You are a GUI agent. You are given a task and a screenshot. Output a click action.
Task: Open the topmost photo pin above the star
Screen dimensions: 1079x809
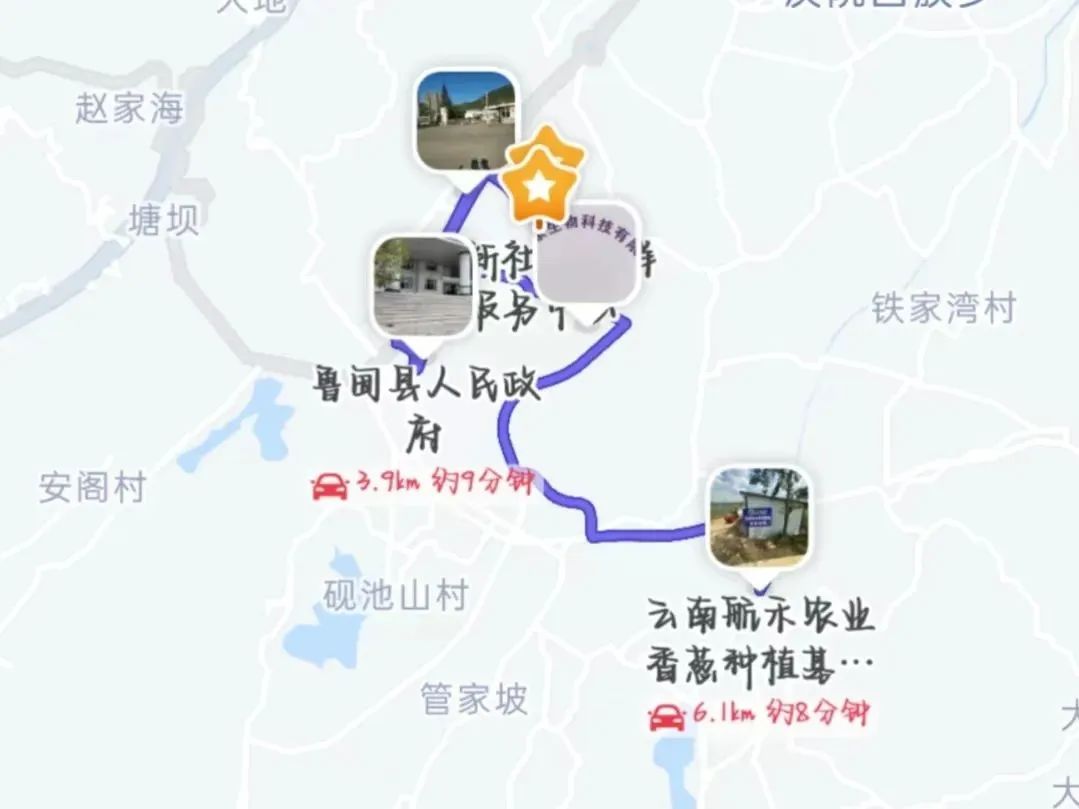tap(465, 120)
